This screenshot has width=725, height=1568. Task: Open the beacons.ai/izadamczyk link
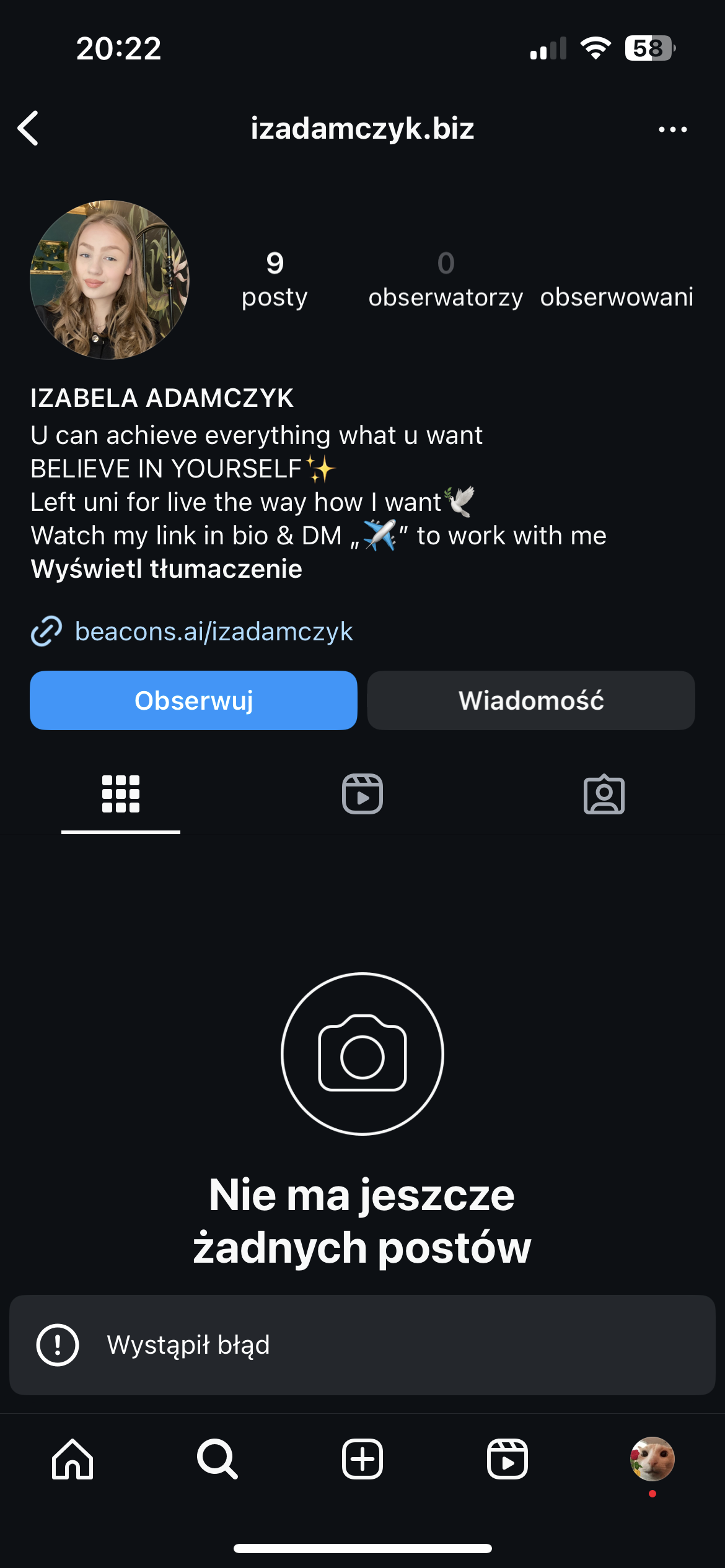[x=213, y=632]
